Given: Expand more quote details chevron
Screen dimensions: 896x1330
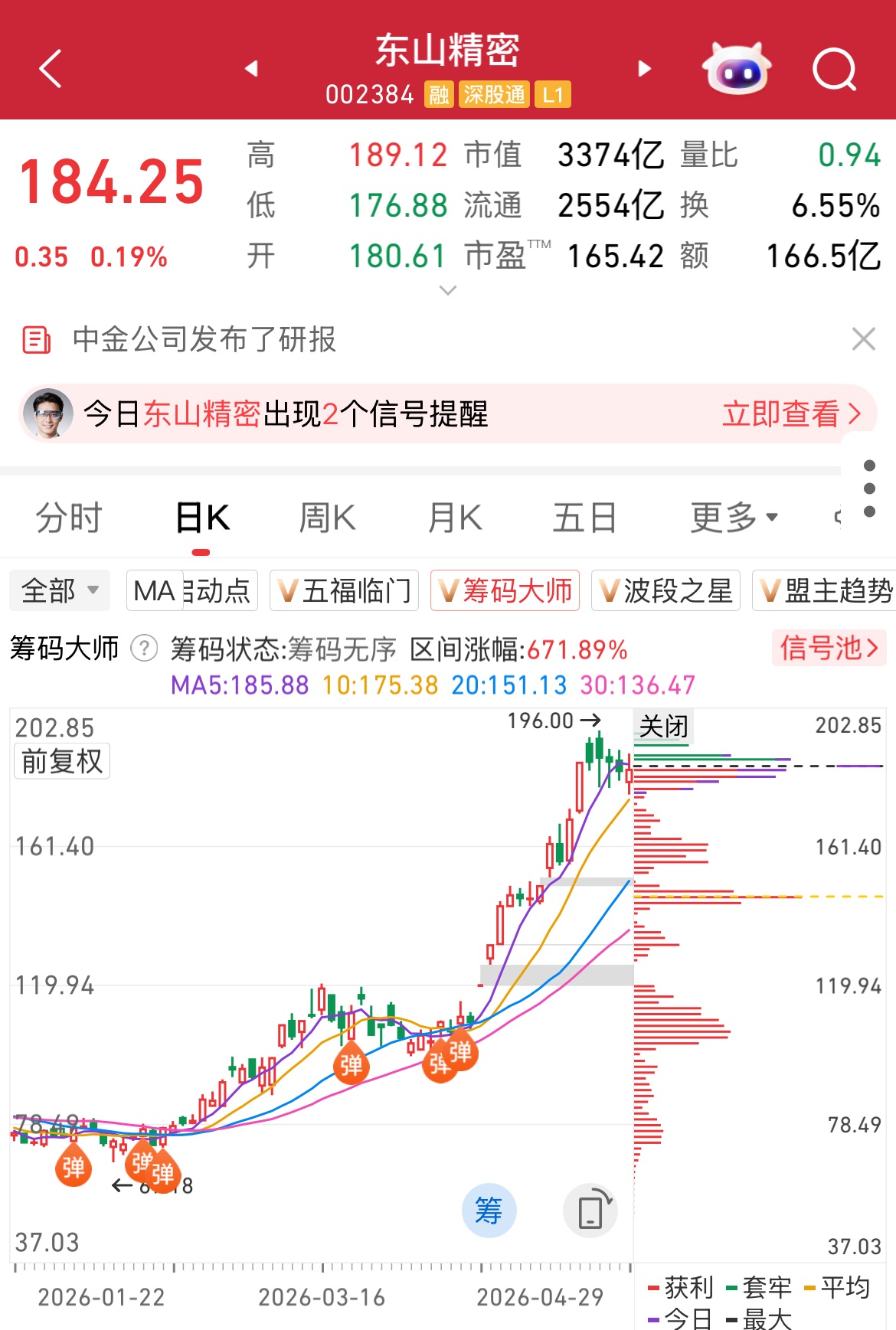Looking at the screenshot, I should 448,290.
